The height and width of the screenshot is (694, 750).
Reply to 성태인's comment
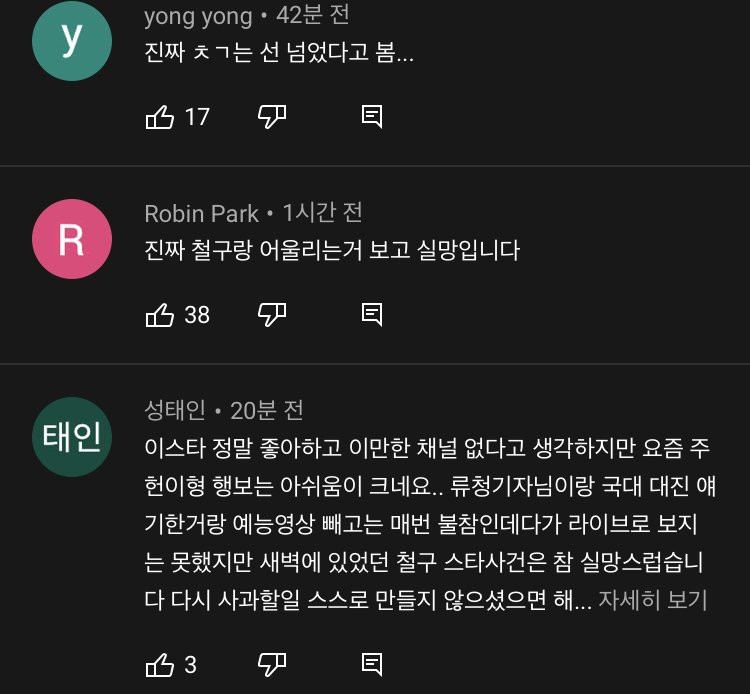[x=372, y=663]
